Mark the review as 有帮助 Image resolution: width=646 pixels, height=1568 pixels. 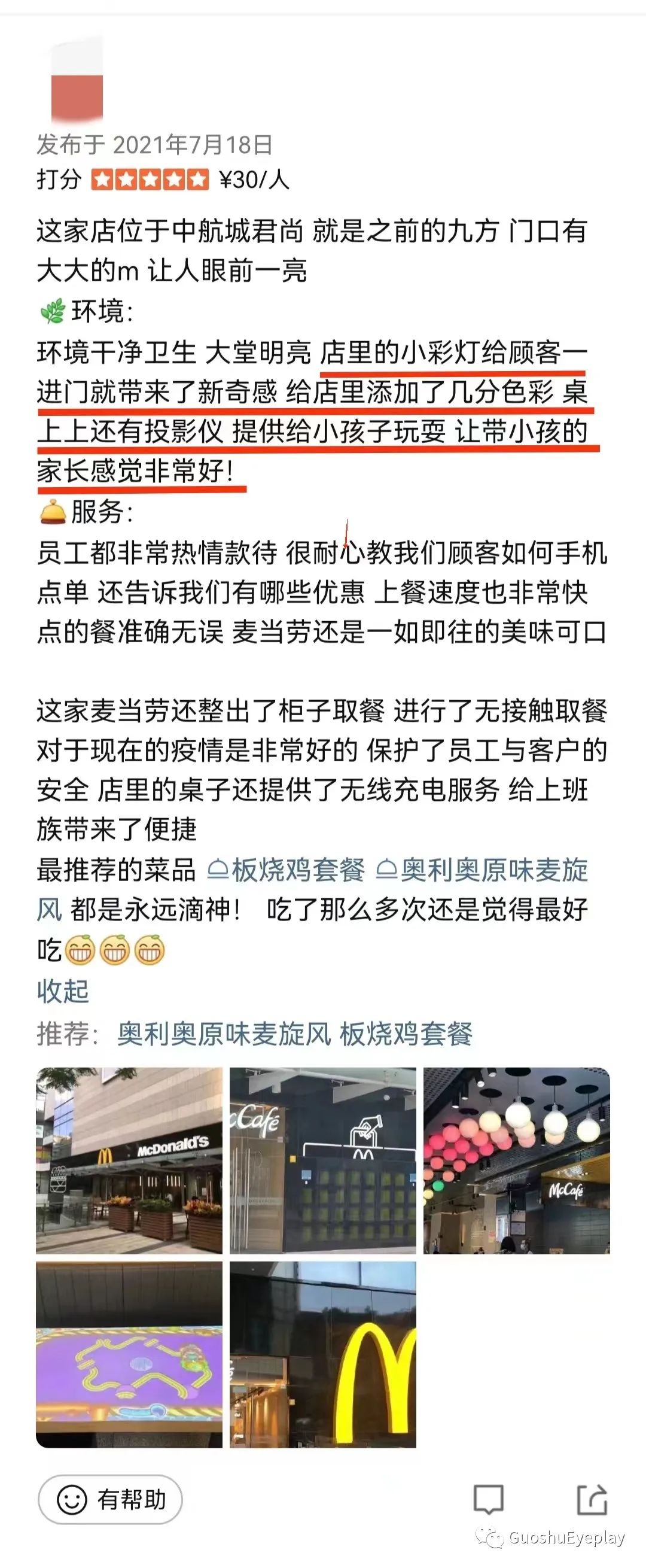click(110, 1499)
